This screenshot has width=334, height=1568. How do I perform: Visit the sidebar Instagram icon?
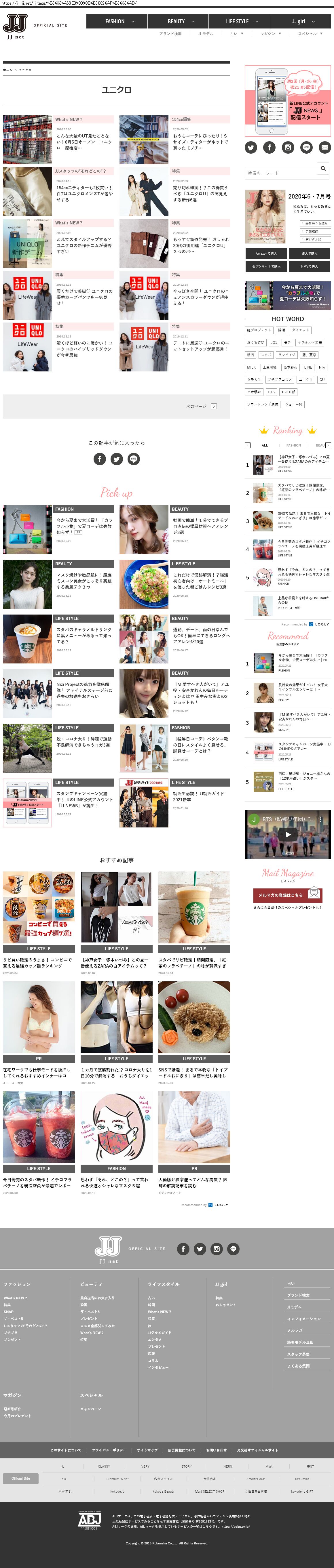click(x=288, y=147)
